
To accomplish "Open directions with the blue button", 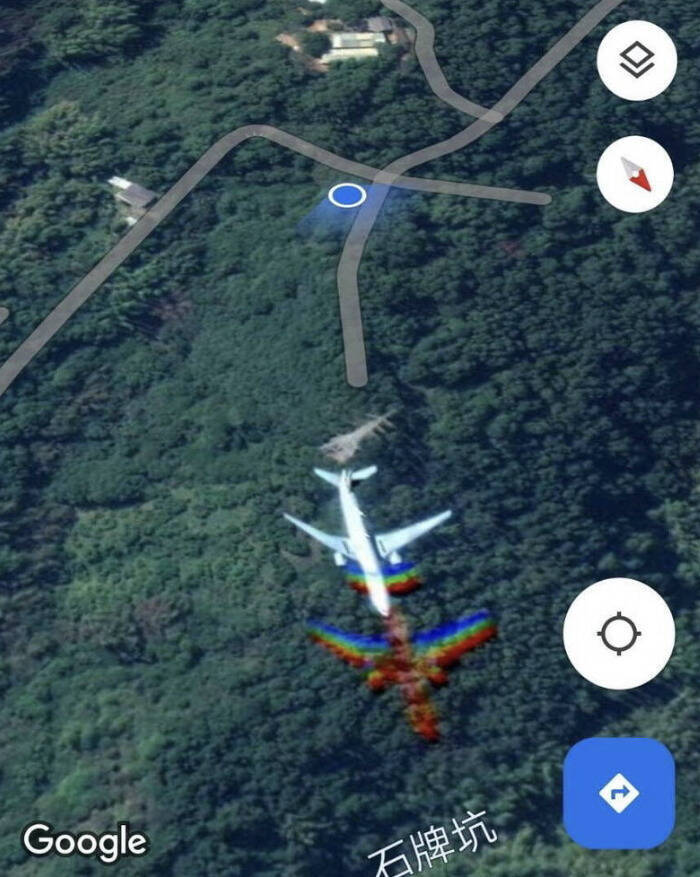I will click(618, 793).
